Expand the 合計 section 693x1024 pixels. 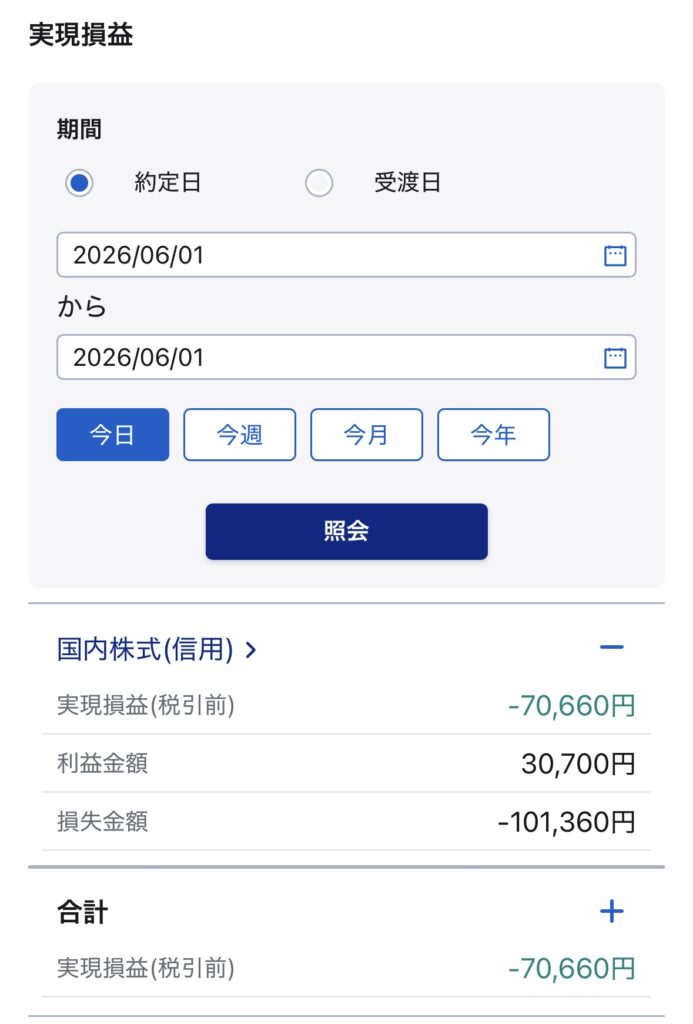(x=611, y=911)
